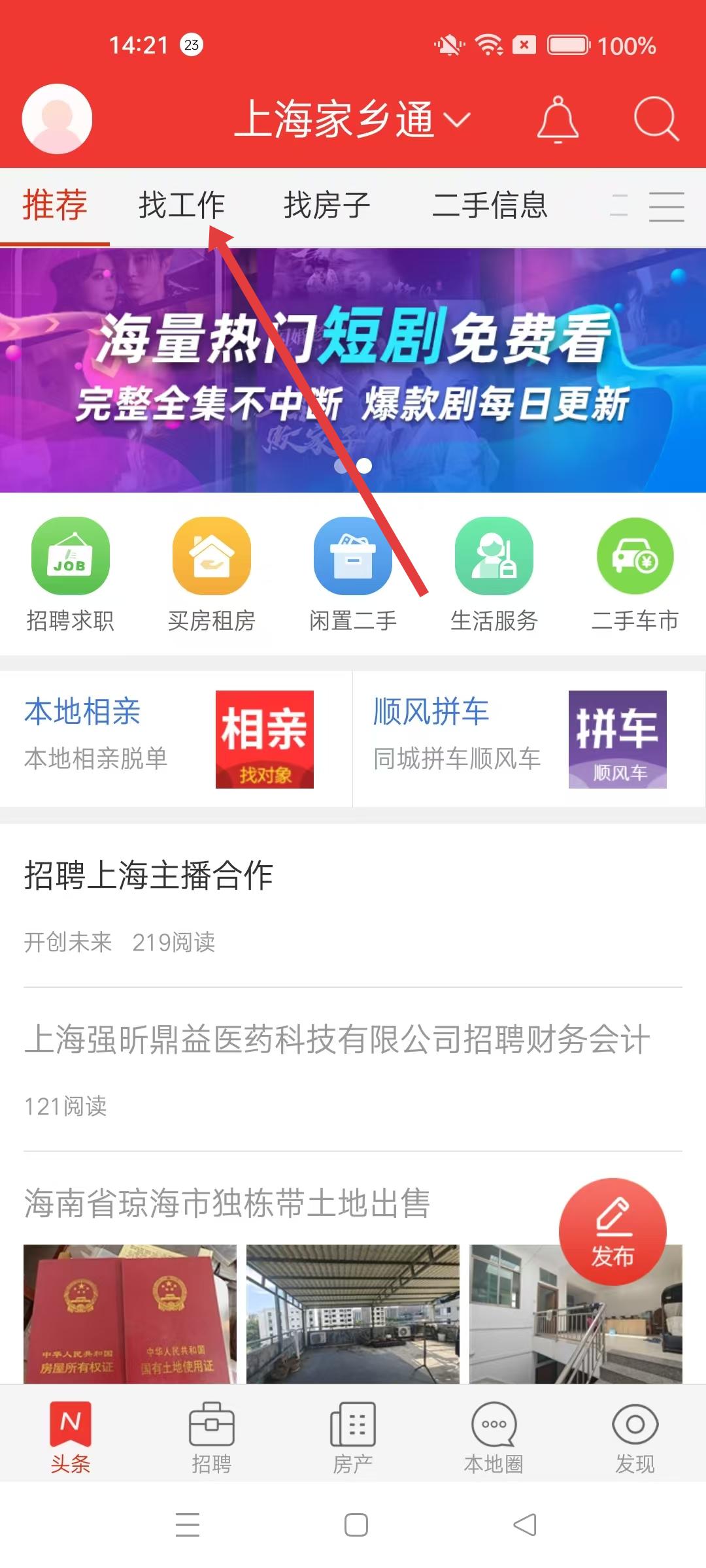Image resolution: width=706 pixels, height=1568 pixels.
Task: Open the search icon
Action: point(656,120)
